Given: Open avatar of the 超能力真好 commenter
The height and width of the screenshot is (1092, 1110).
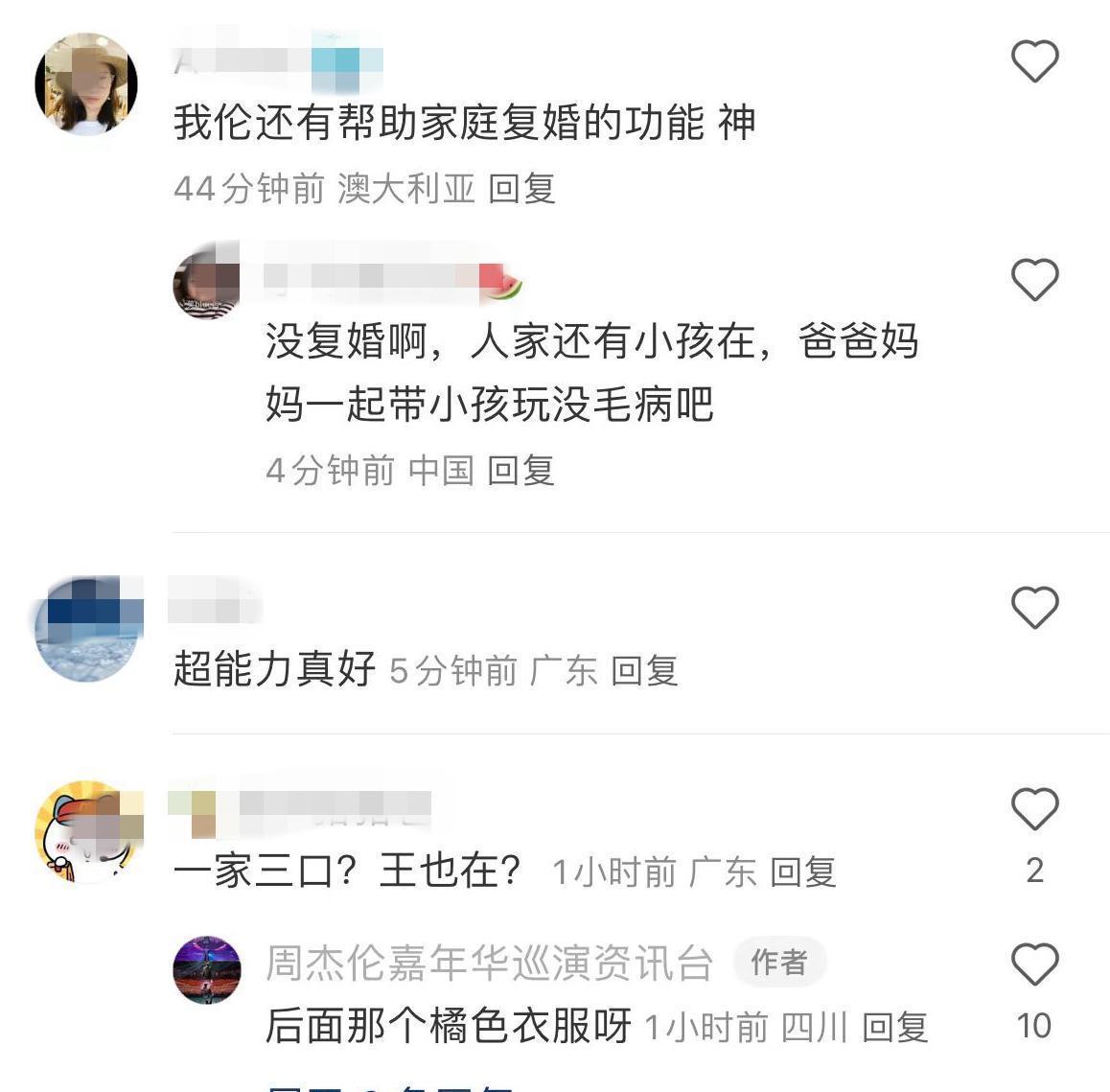Looking at the screenshot, I should pyautogui.click(x=86, y=629).
